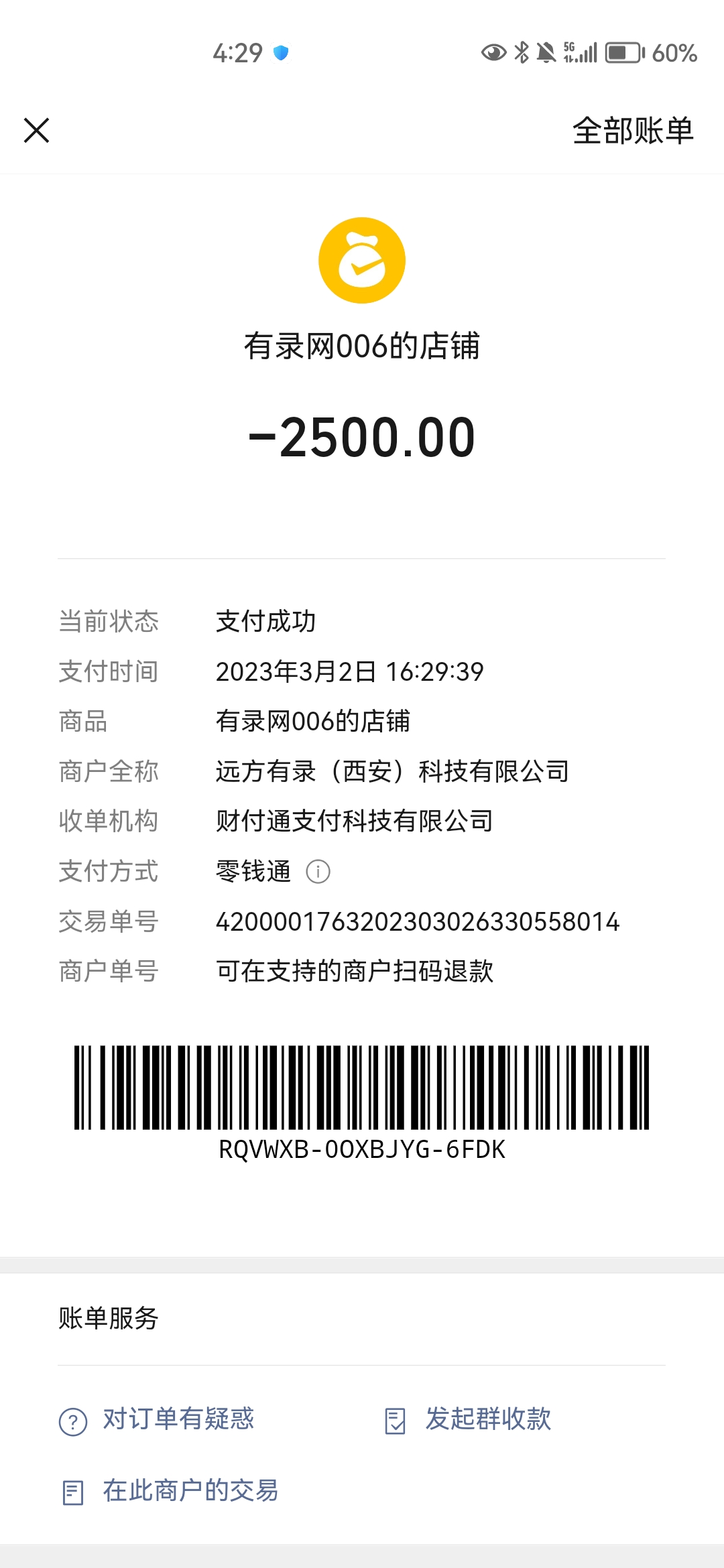Open the 有录网006的店铺 merchant avatar
Screen dimensions: 724x1568
click(x=361, y=260)
